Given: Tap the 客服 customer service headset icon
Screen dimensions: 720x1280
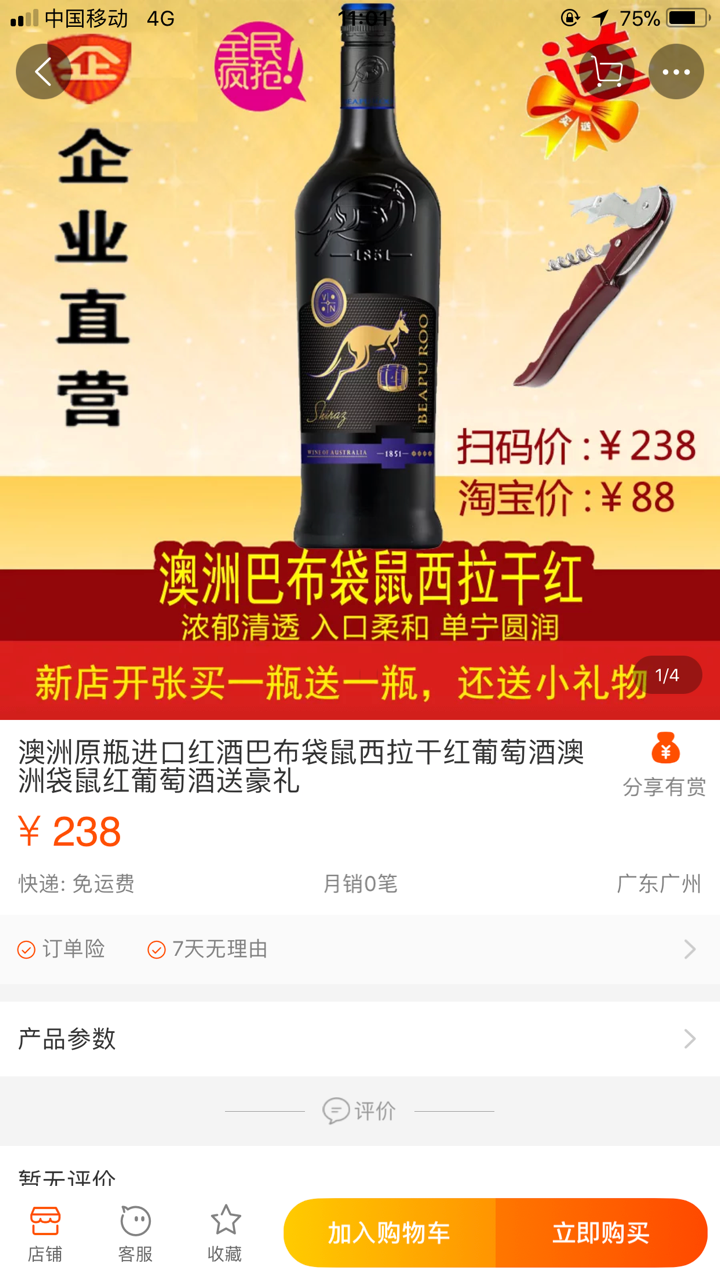Looking at the screenshot, I should point(134,1222).
